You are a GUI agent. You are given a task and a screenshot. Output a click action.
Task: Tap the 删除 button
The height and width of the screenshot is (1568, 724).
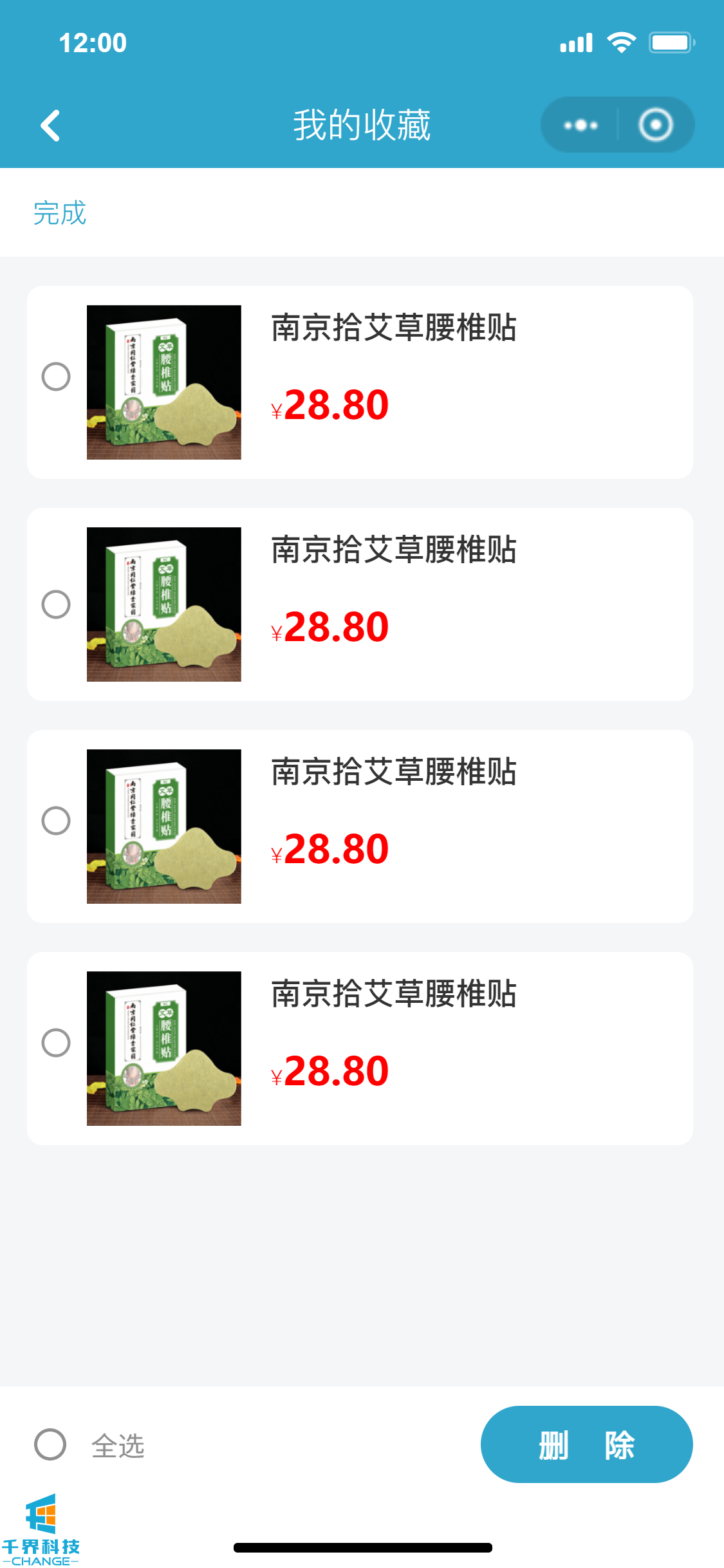click(586, 1444)
